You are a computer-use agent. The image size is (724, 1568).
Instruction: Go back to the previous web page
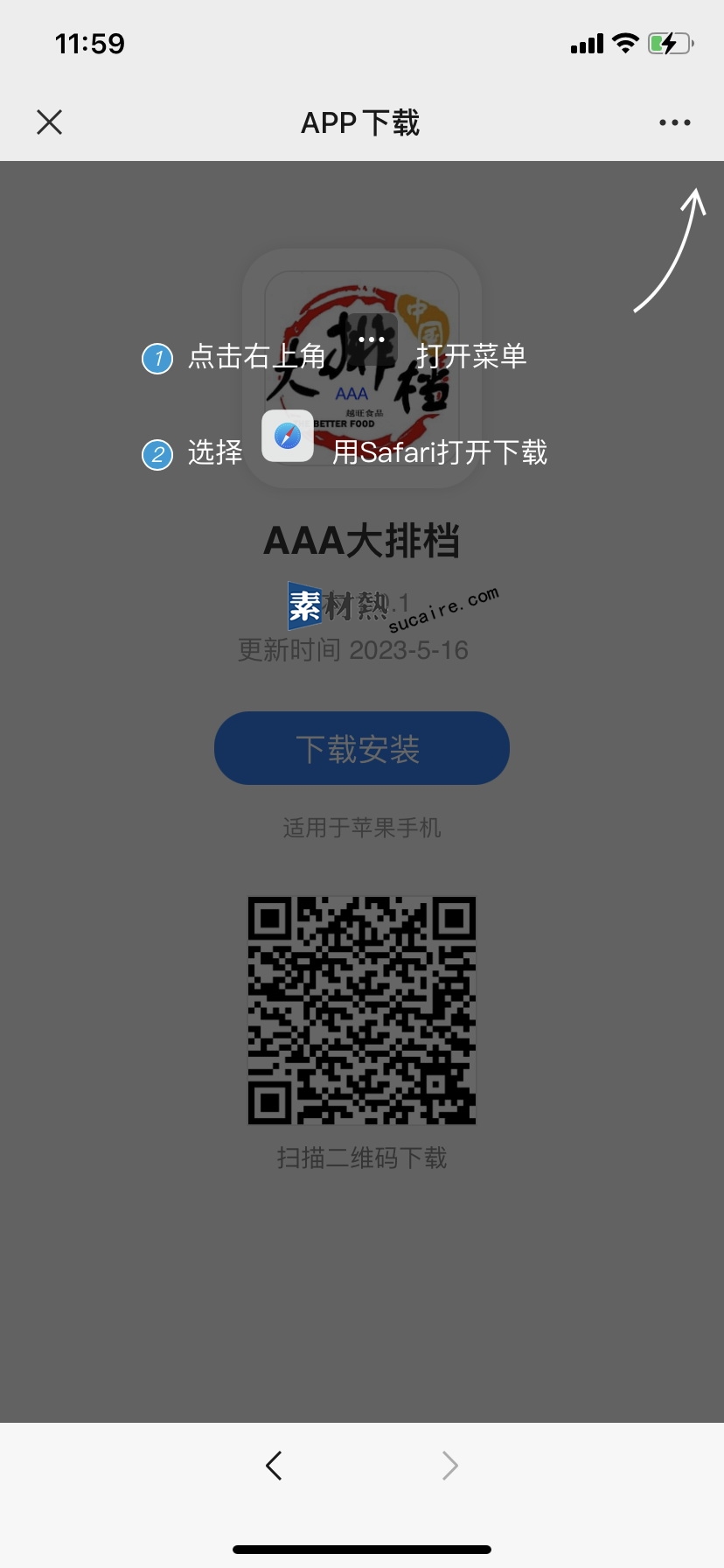pos(274,1465)
